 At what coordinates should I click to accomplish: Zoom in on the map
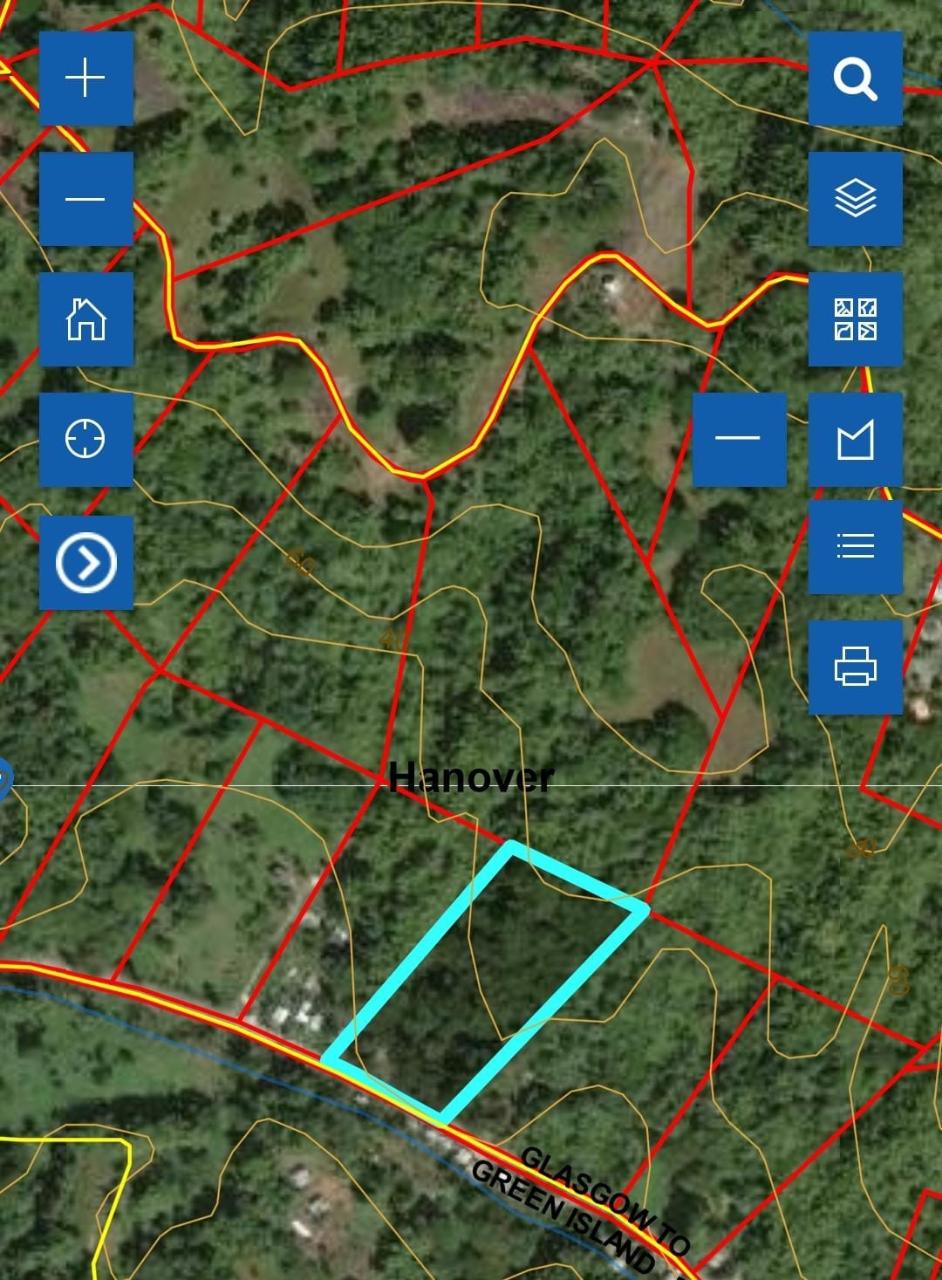pos(86,78)
